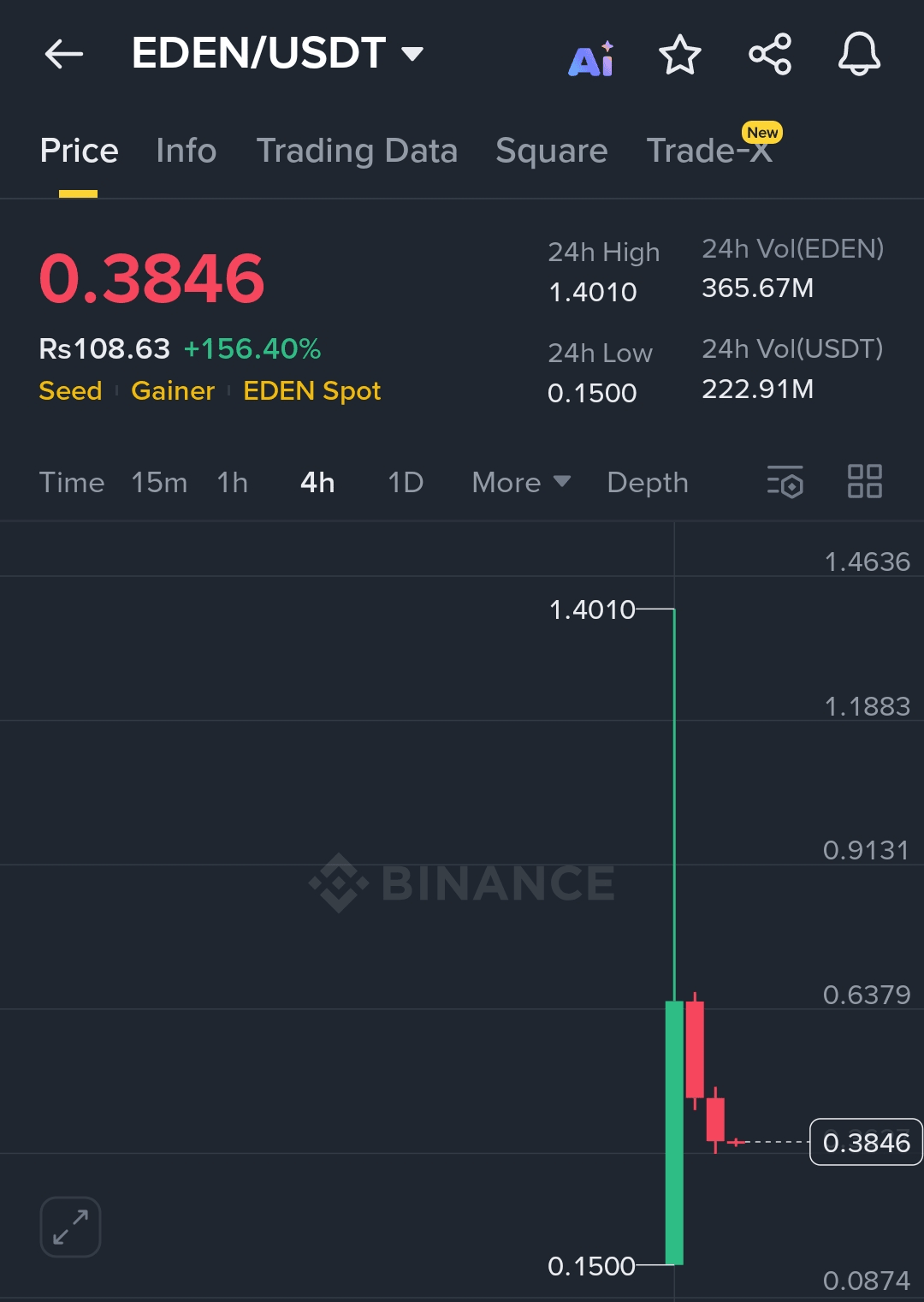Open the Trade-X tab

pyautogui.click(x=709, y=151)
